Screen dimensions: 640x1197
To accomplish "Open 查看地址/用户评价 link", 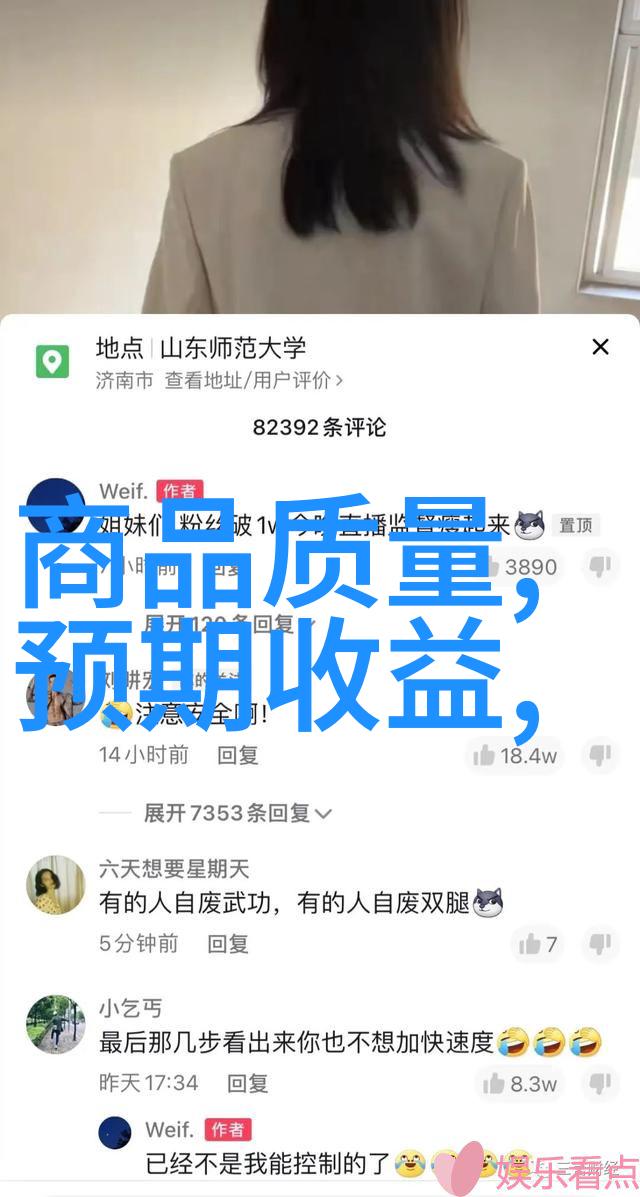I will (253, 380).
